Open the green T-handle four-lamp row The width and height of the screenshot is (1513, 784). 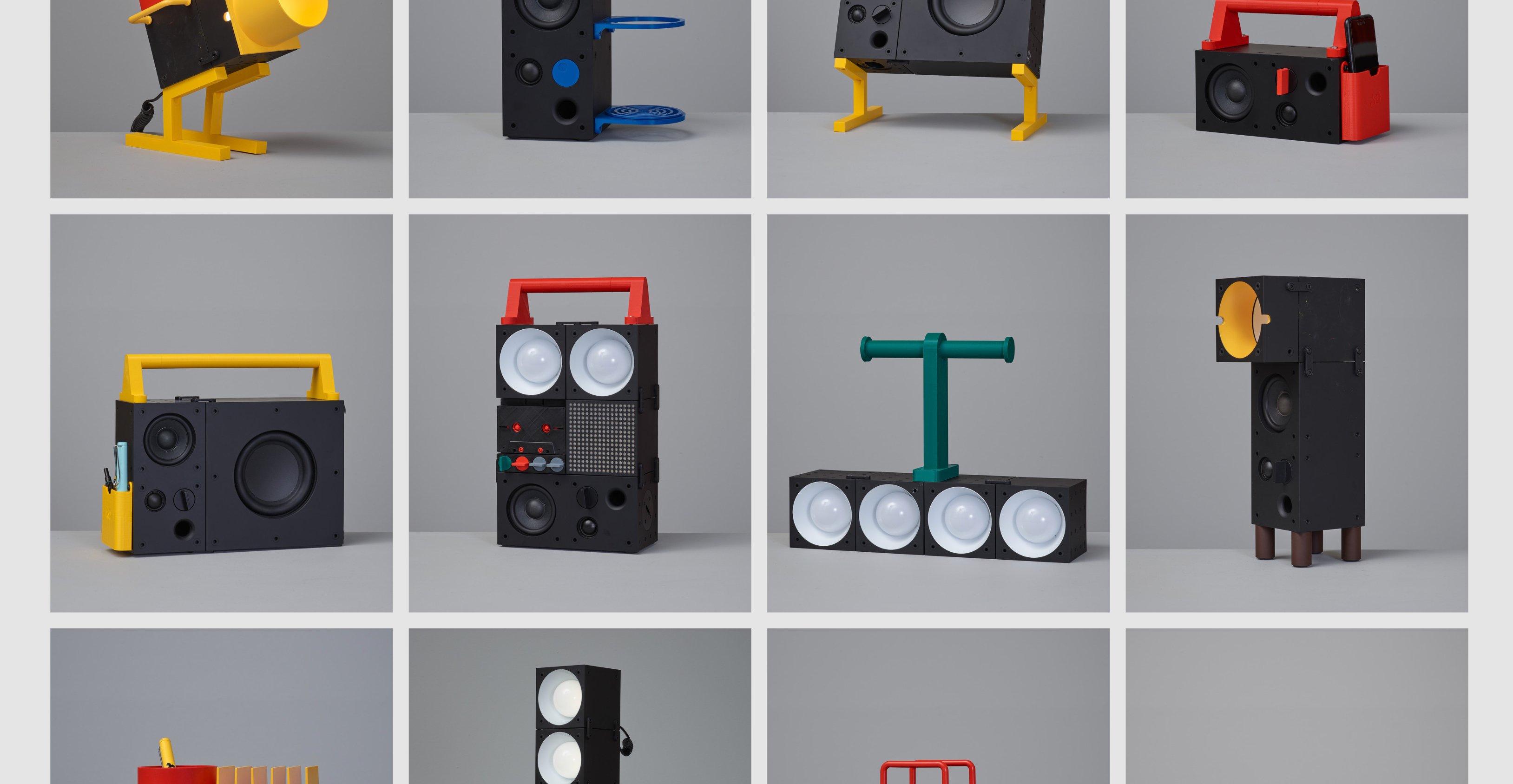tap(938, 413)
